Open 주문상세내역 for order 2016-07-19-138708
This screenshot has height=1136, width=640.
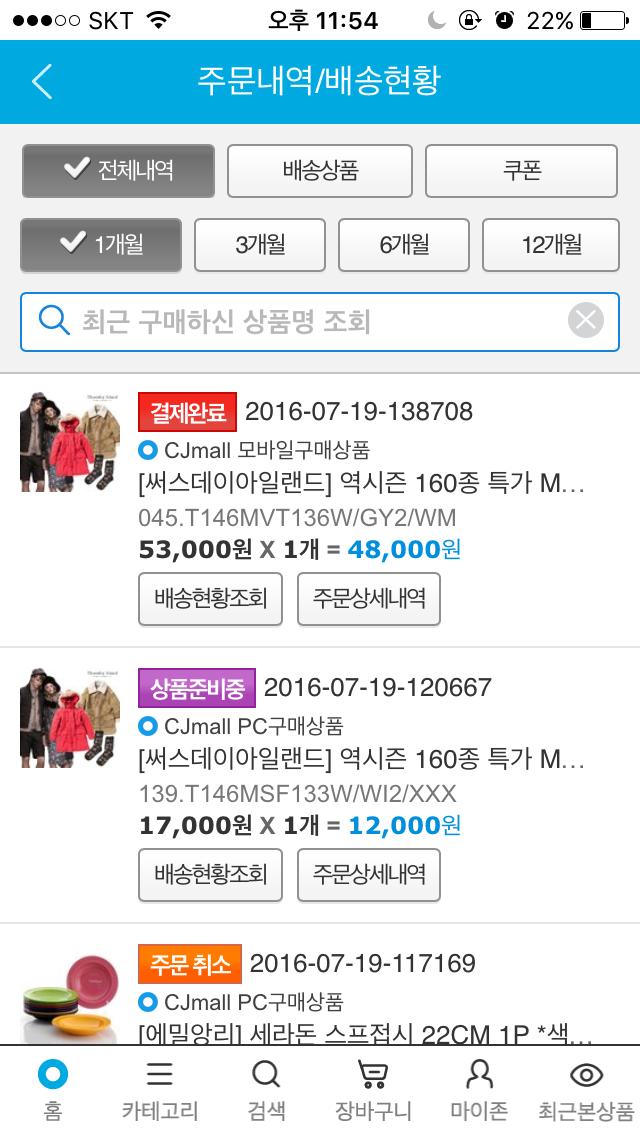click(369, 599)
